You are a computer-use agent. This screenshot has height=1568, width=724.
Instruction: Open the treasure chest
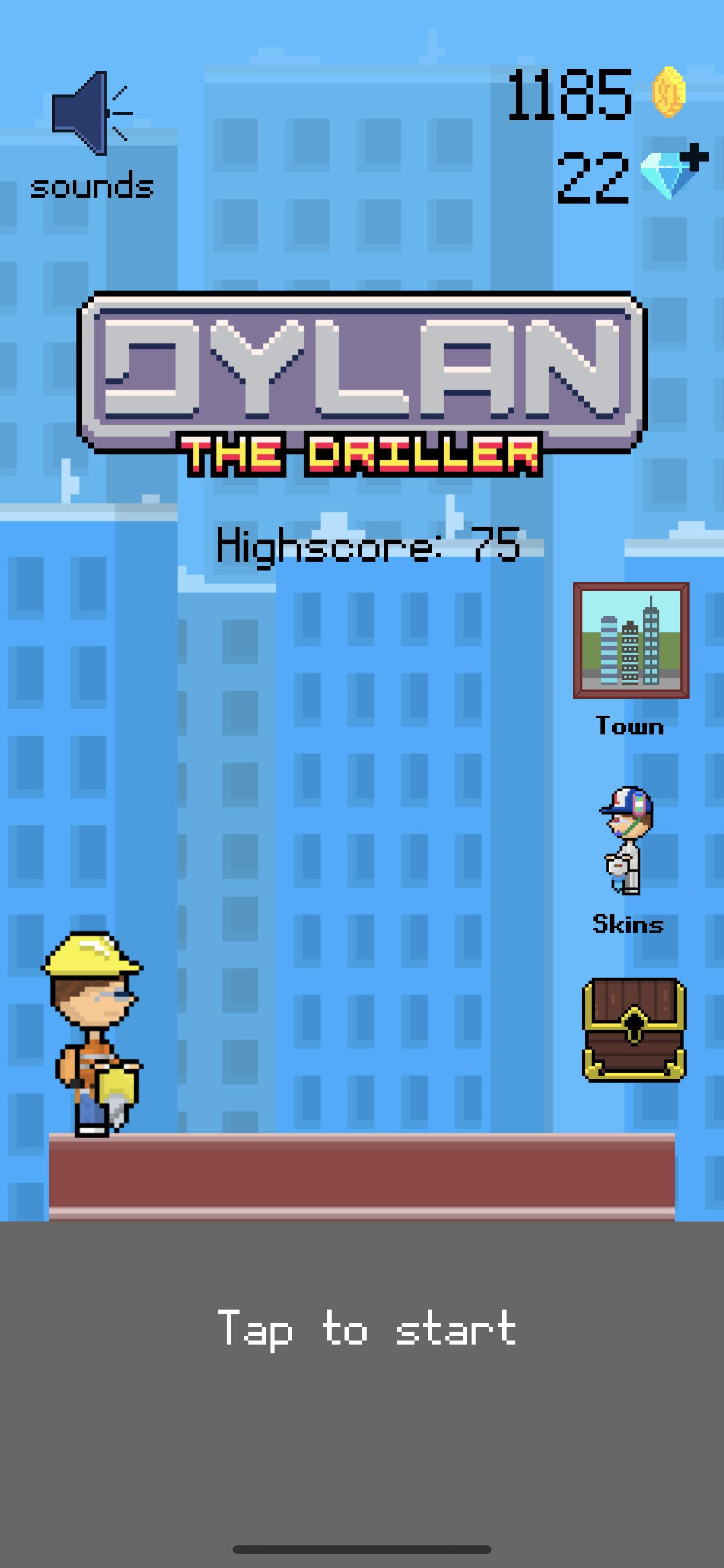633,1030
